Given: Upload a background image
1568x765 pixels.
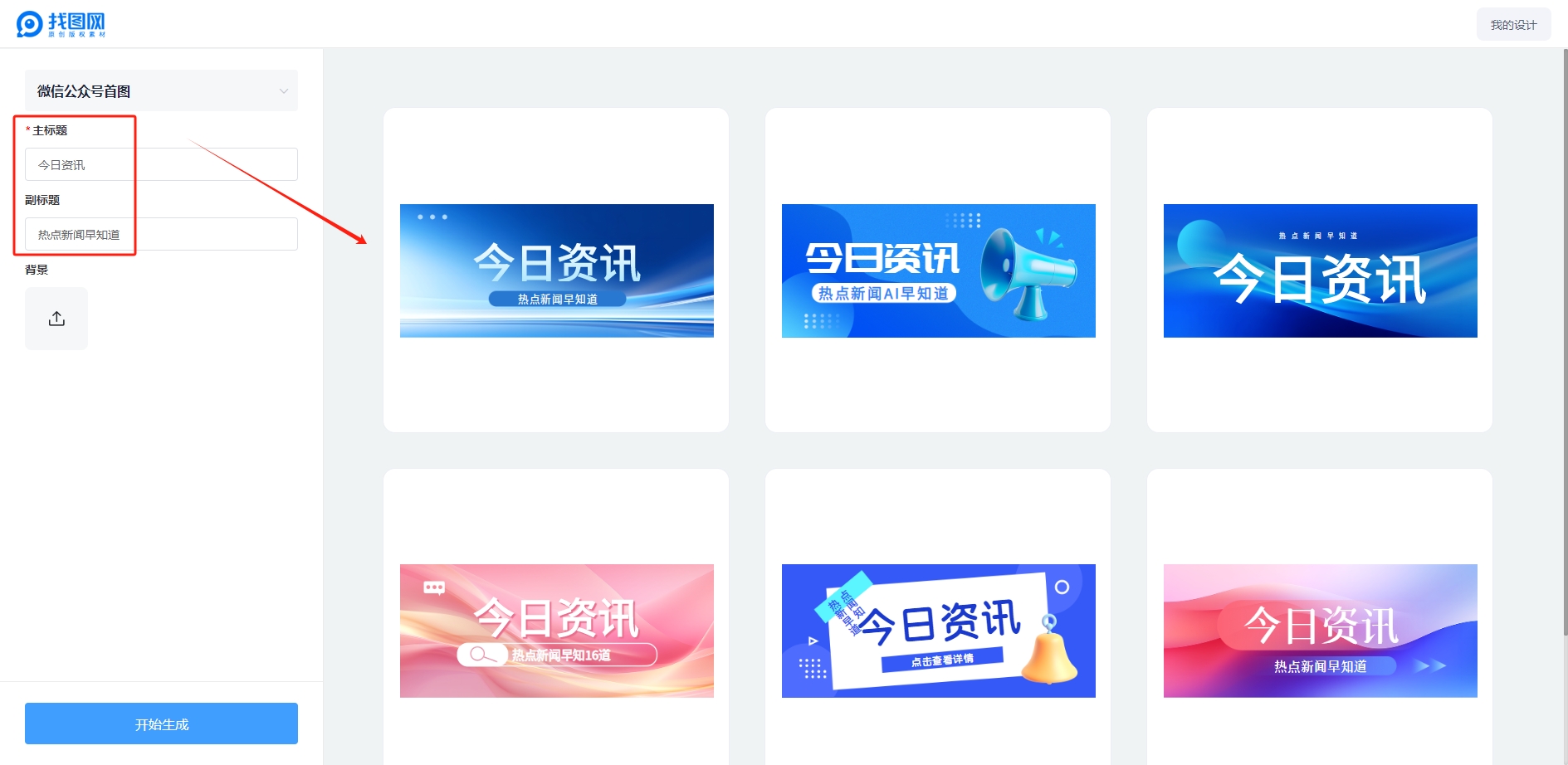Looking at the screenshot, I should click(56, 319).
